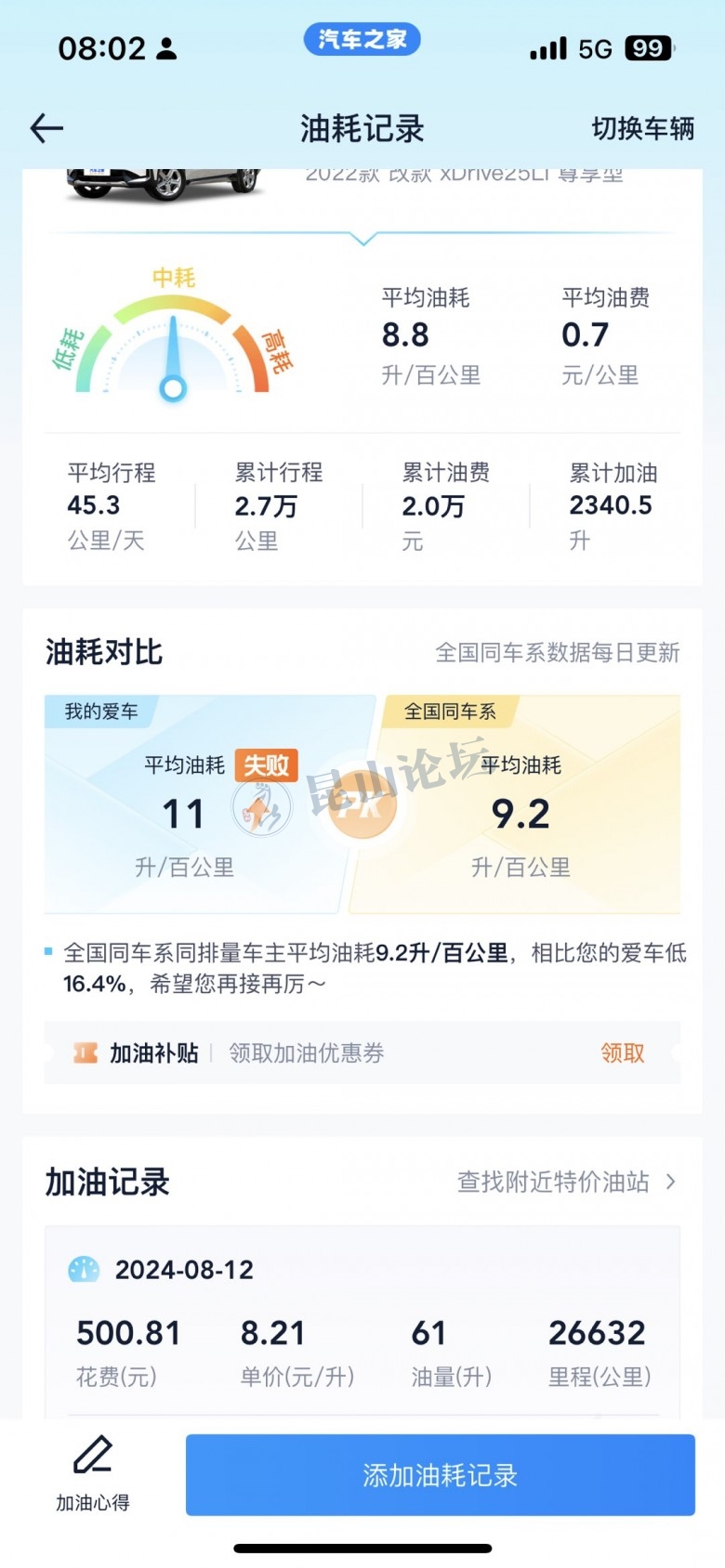Tap 切换车辆 to switch vehicle

pos(642,128)
